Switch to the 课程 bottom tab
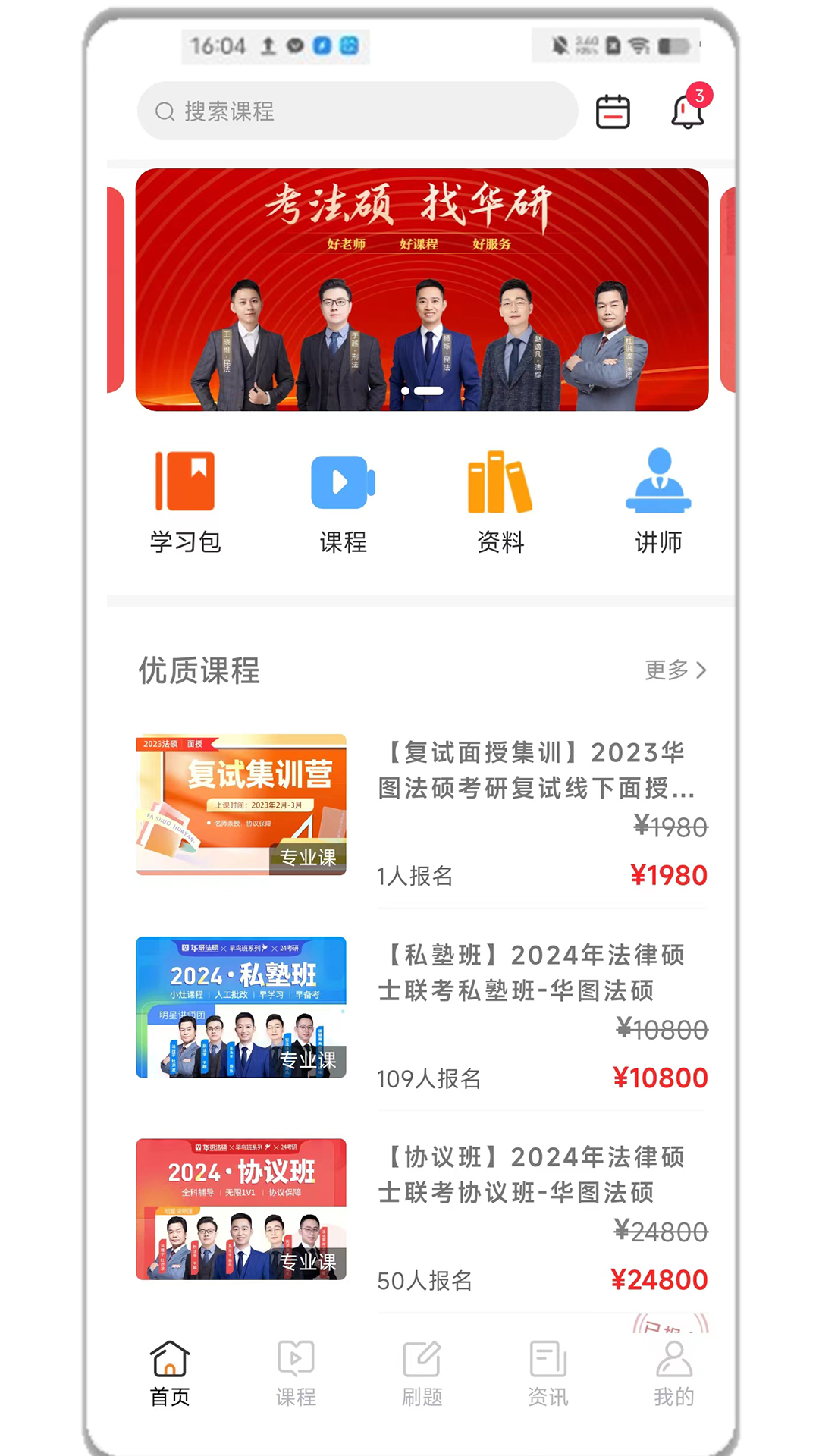 click(x=296, y=1373)
